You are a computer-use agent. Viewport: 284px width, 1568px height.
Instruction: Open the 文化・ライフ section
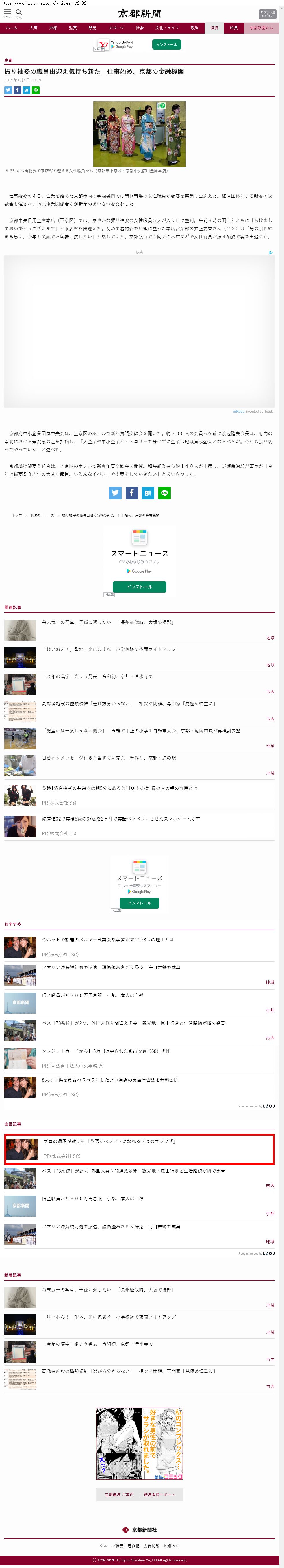(x=167, y=28)
